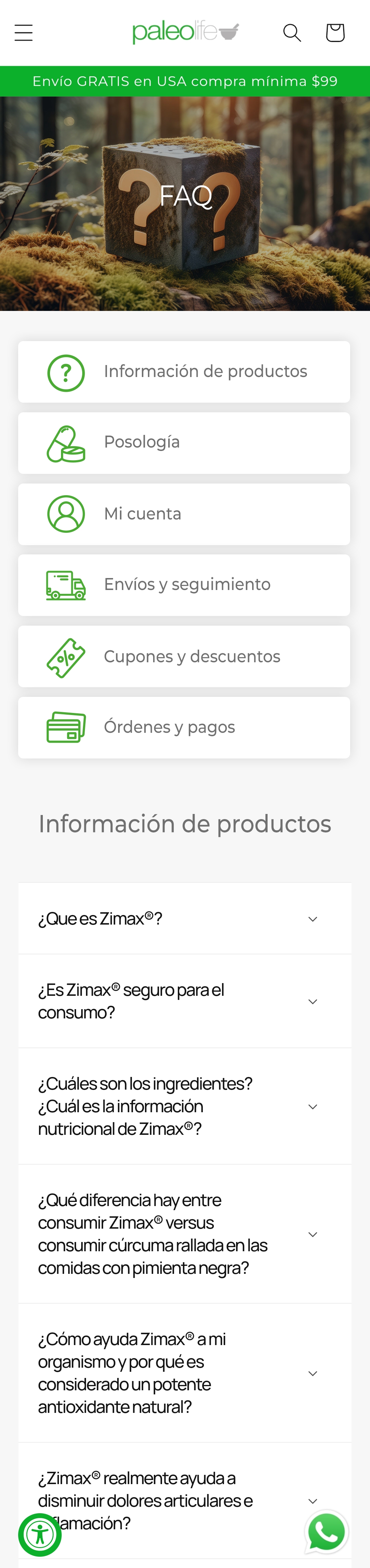The width and height of the screenshot is (370, 1568).
Task: Open the shopping cart
Action: pos(335,33)
